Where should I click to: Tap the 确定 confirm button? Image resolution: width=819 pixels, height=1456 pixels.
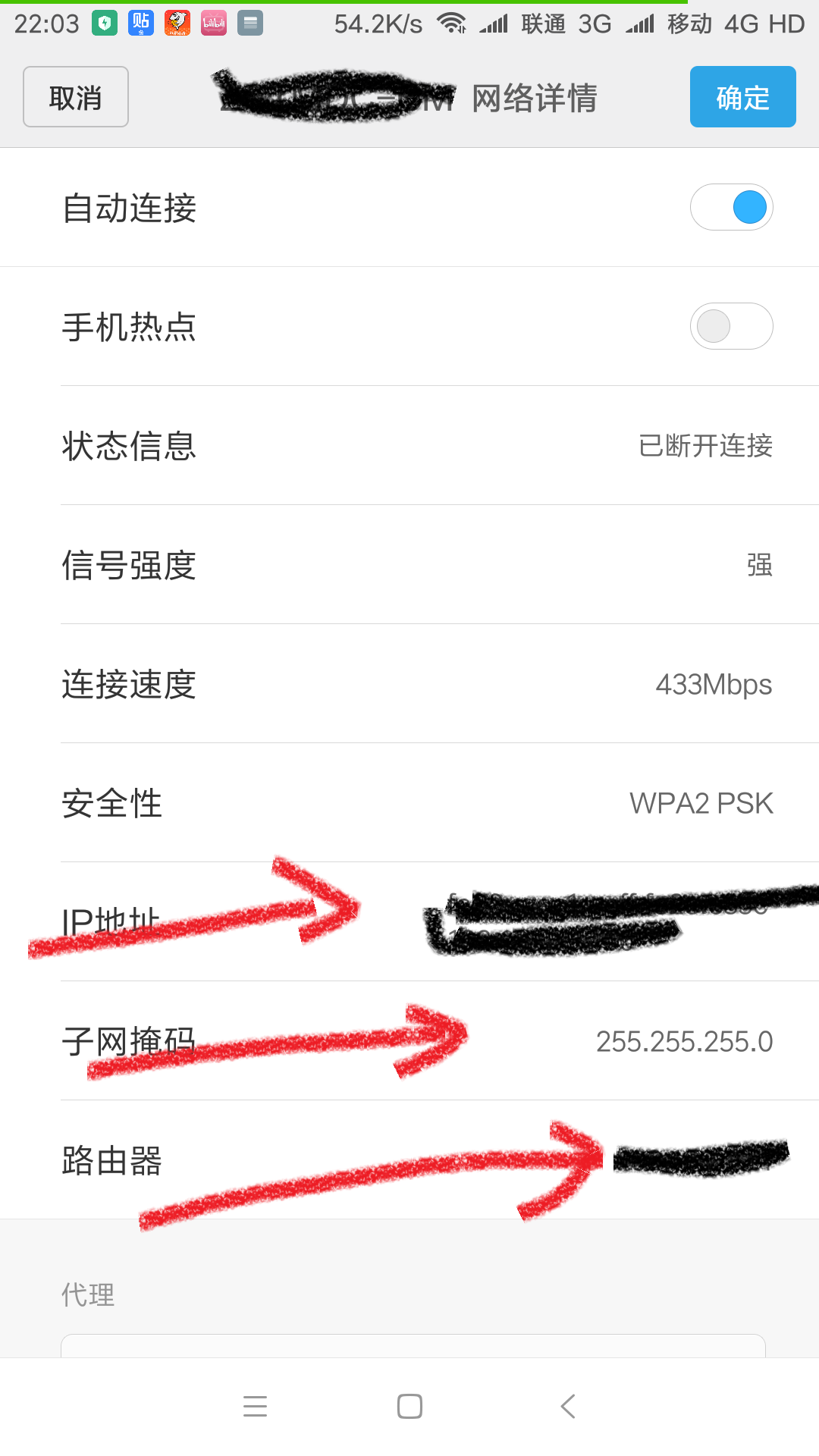742,96
